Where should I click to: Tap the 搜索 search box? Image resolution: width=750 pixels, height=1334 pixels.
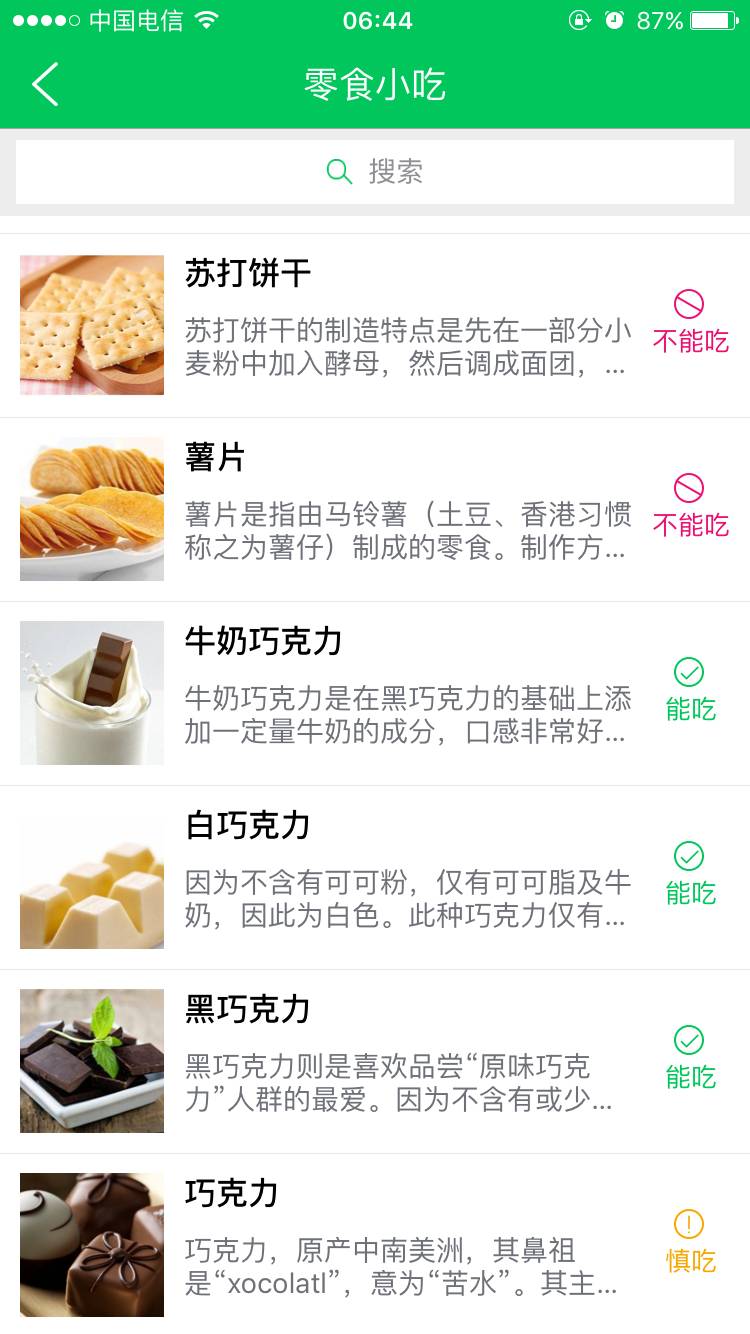coord(375,172)
